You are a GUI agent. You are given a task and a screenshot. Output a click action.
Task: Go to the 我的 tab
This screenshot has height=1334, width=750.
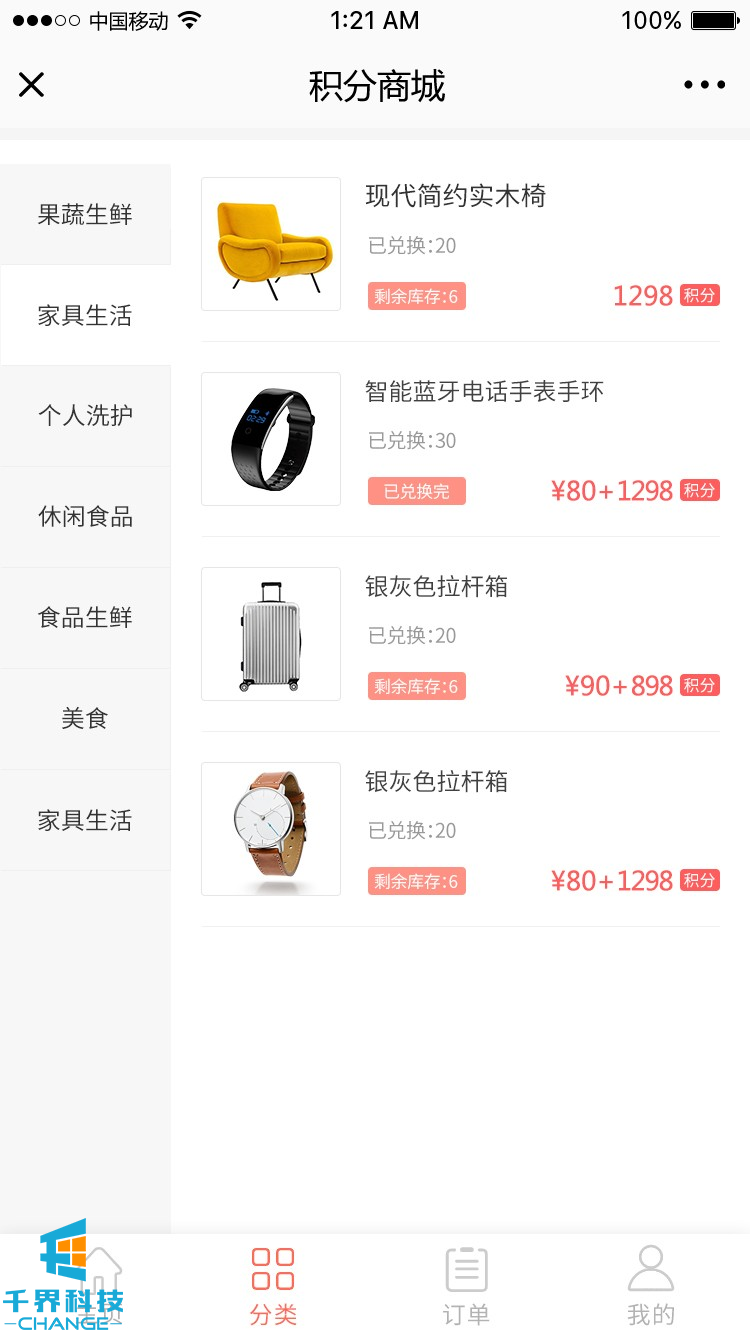tap(651, 1284)
